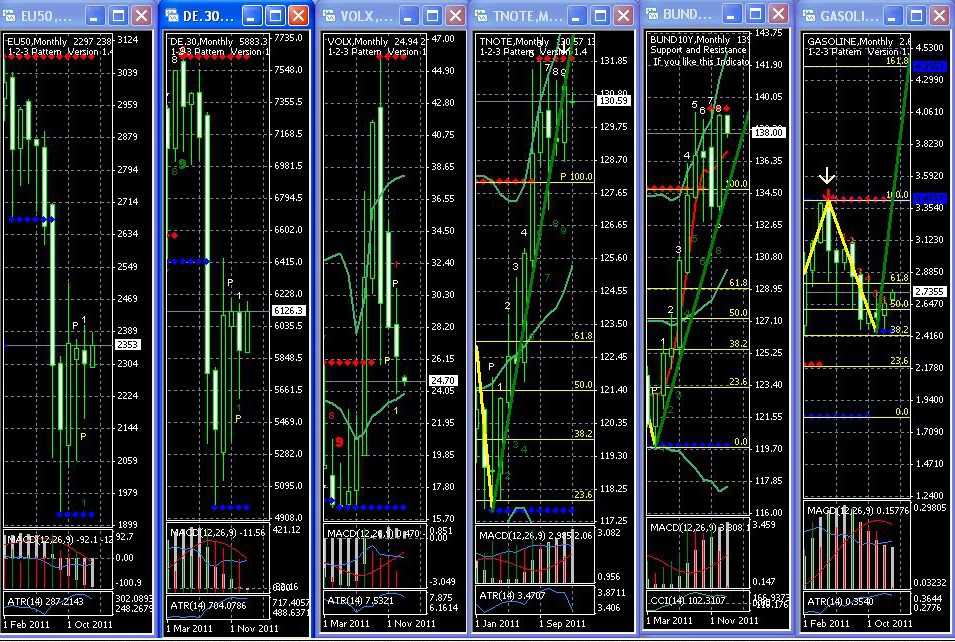Close the DE.30 chart window
Image resolution: width=955 pixels, height=642 pixels.
pos(298,15)
